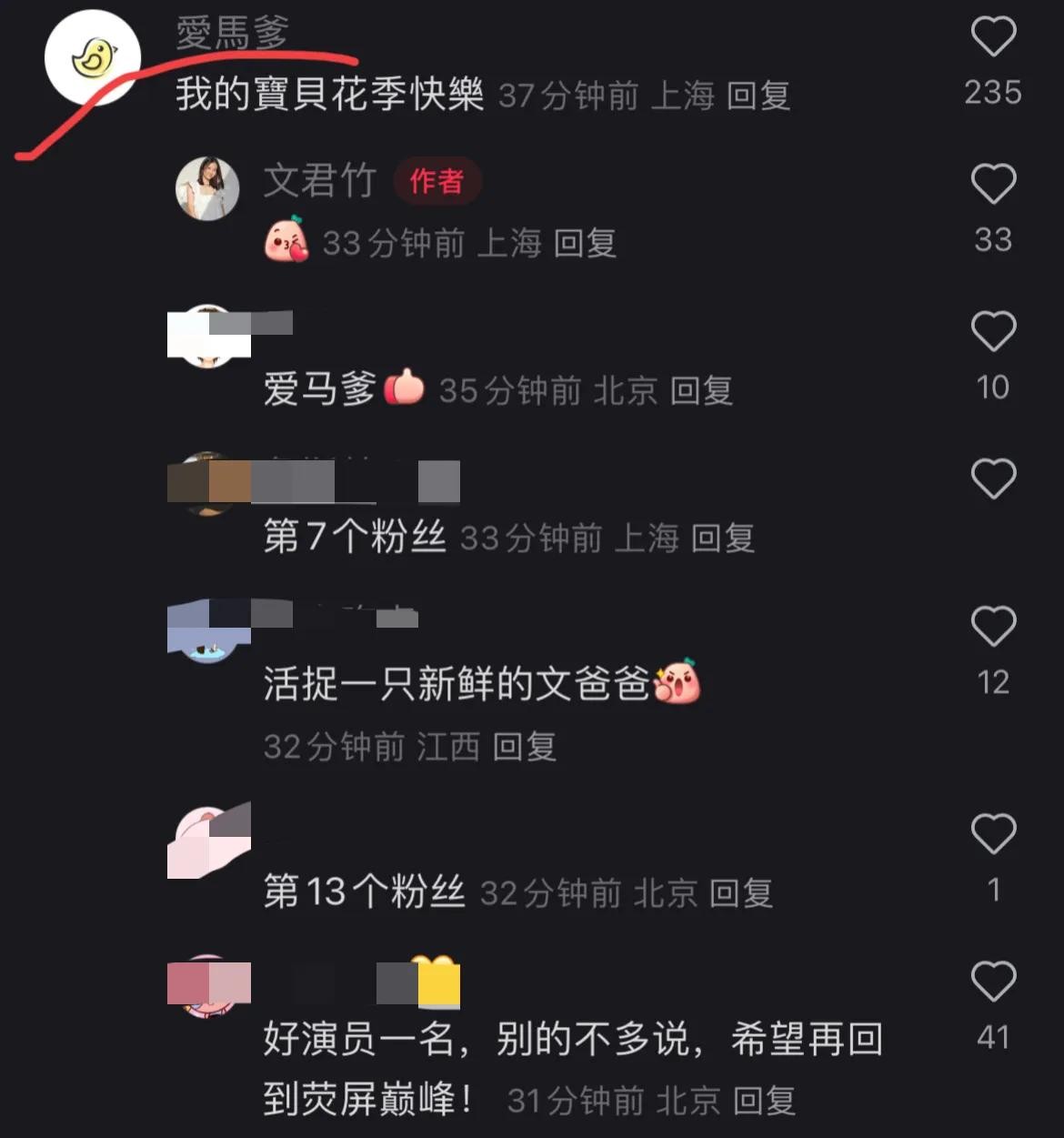
Task: Like 愛馬爹's comment with 235 likes
Action: pyautogui.click(x=993, y=37)
